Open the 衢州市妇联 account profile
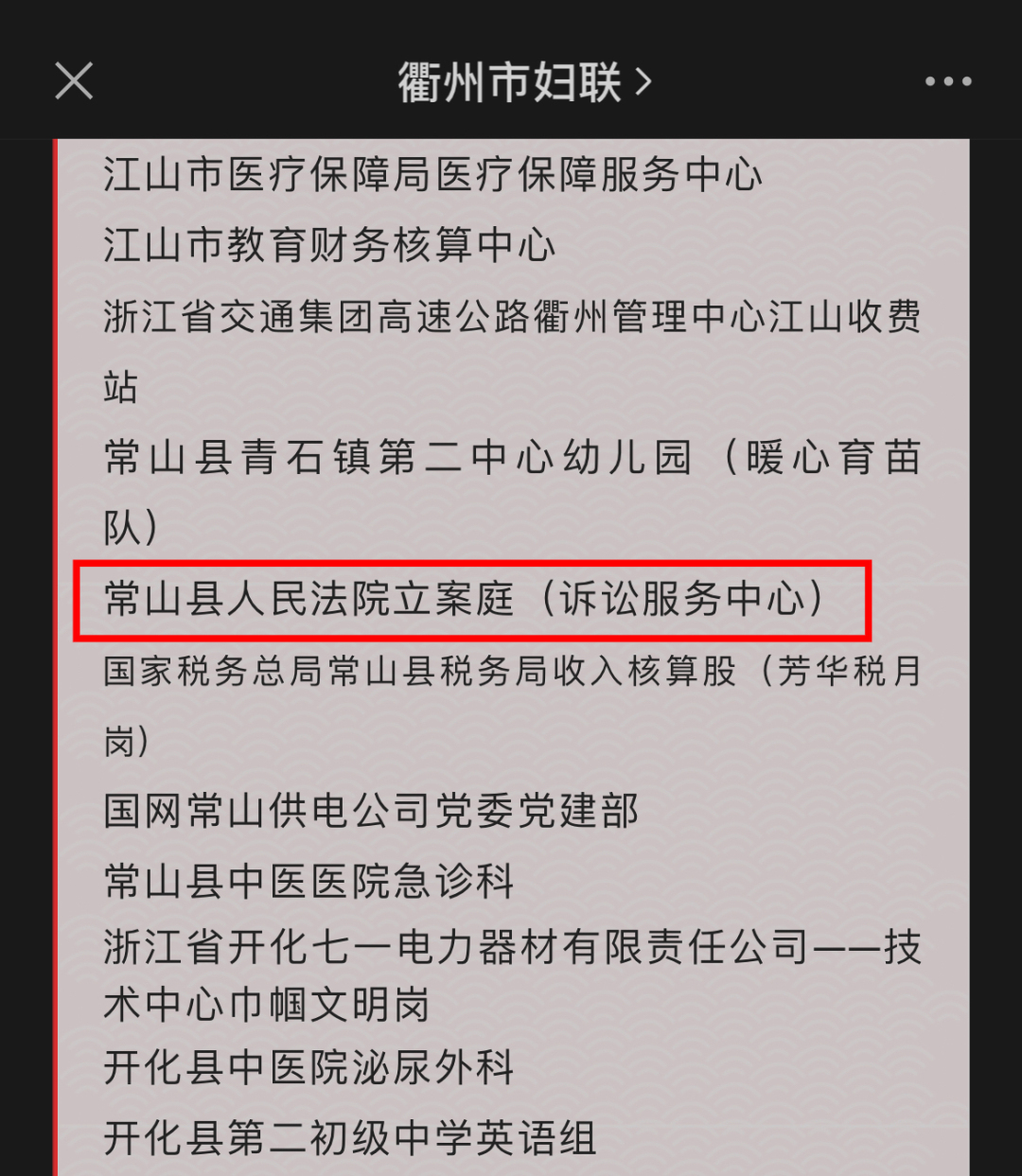 click(523, 82)
